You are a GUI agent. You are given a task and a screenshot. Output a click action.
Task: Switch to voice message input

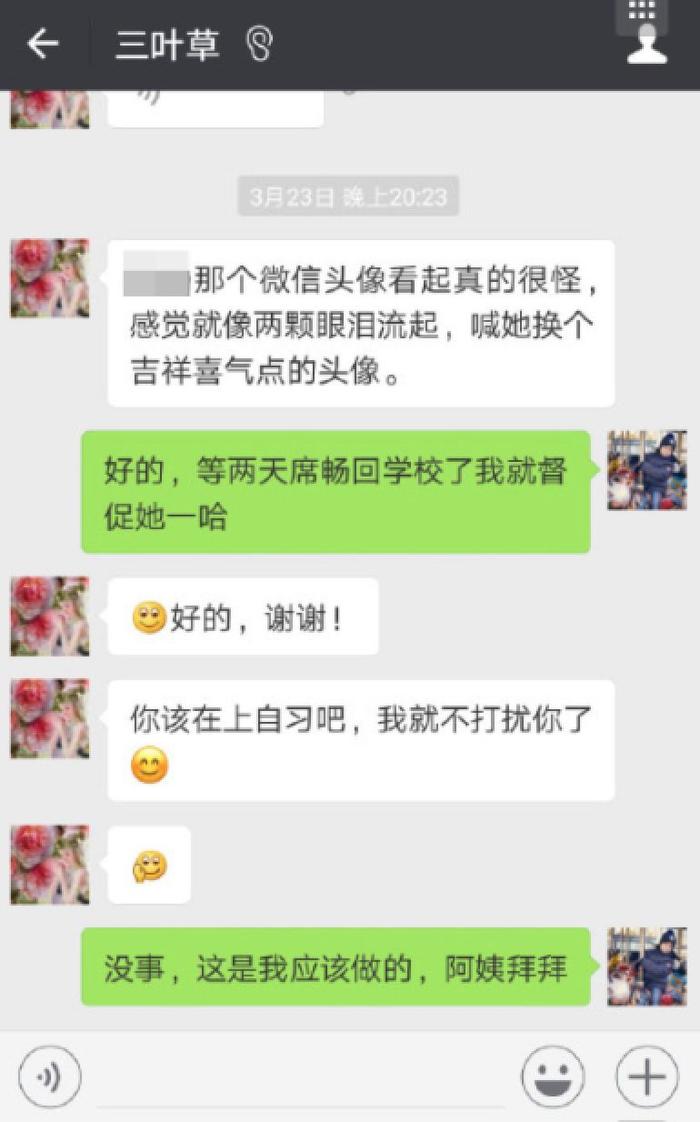point(50,1077)
